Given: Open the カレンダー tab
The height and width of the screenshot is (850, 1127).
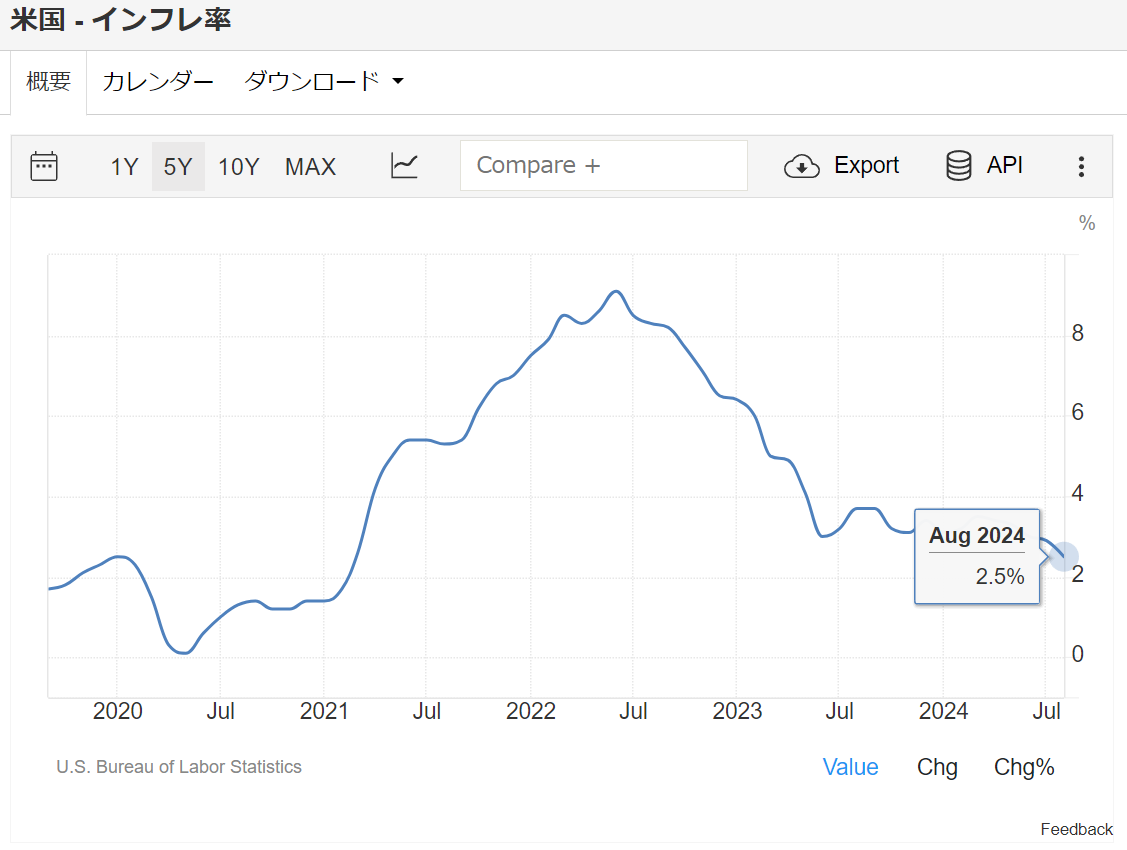Looking at the screenshot, I should 158,82.
